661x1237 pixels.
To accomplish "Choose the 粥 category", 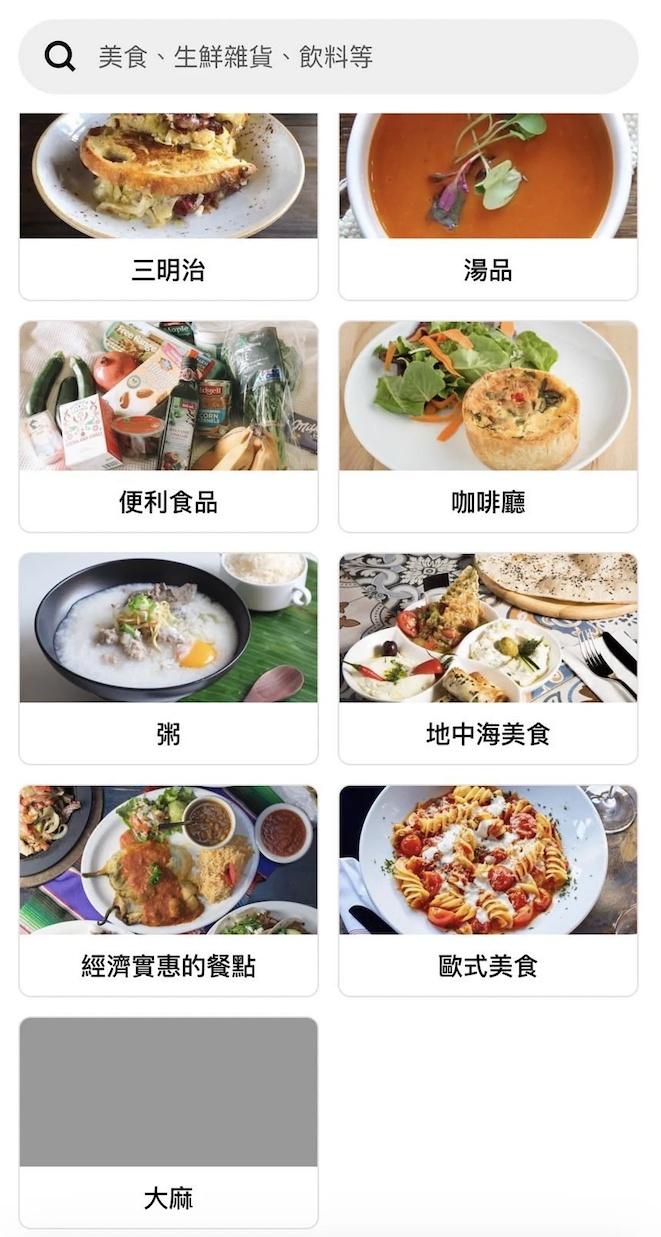I will (x=168, y=657).
